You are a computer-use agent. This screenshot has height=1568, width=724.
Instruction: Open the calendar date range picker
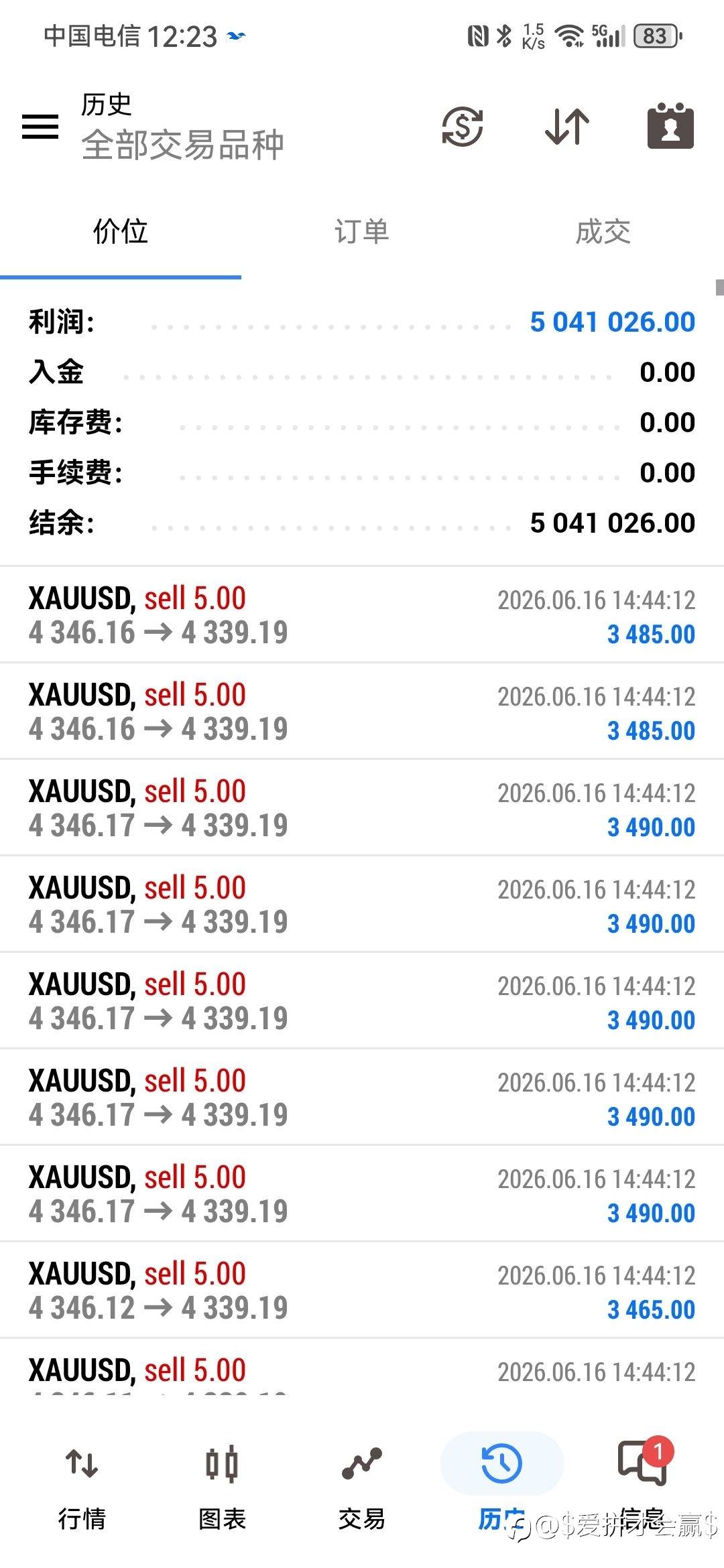[x=670, y=125]
